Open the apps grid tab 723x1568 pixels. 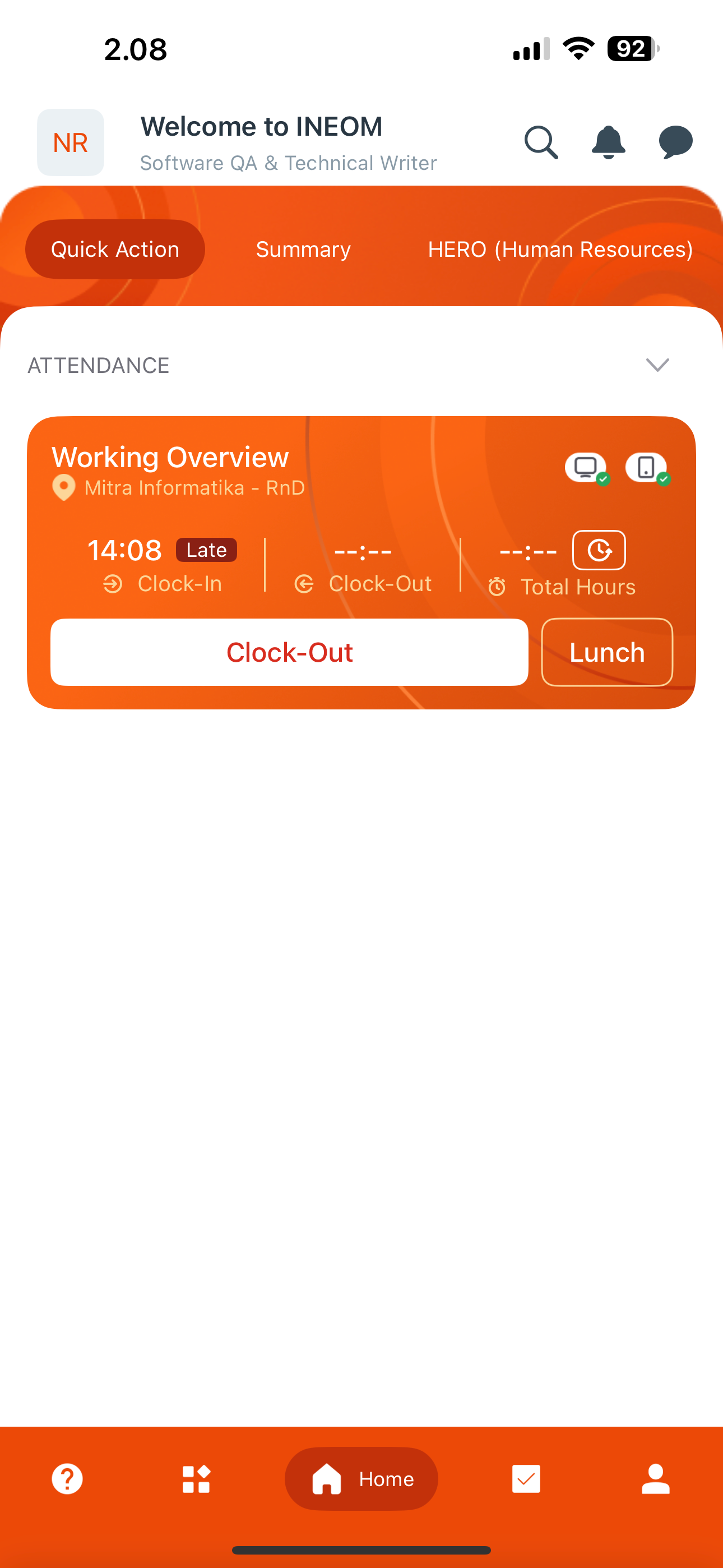point(196,1478)
